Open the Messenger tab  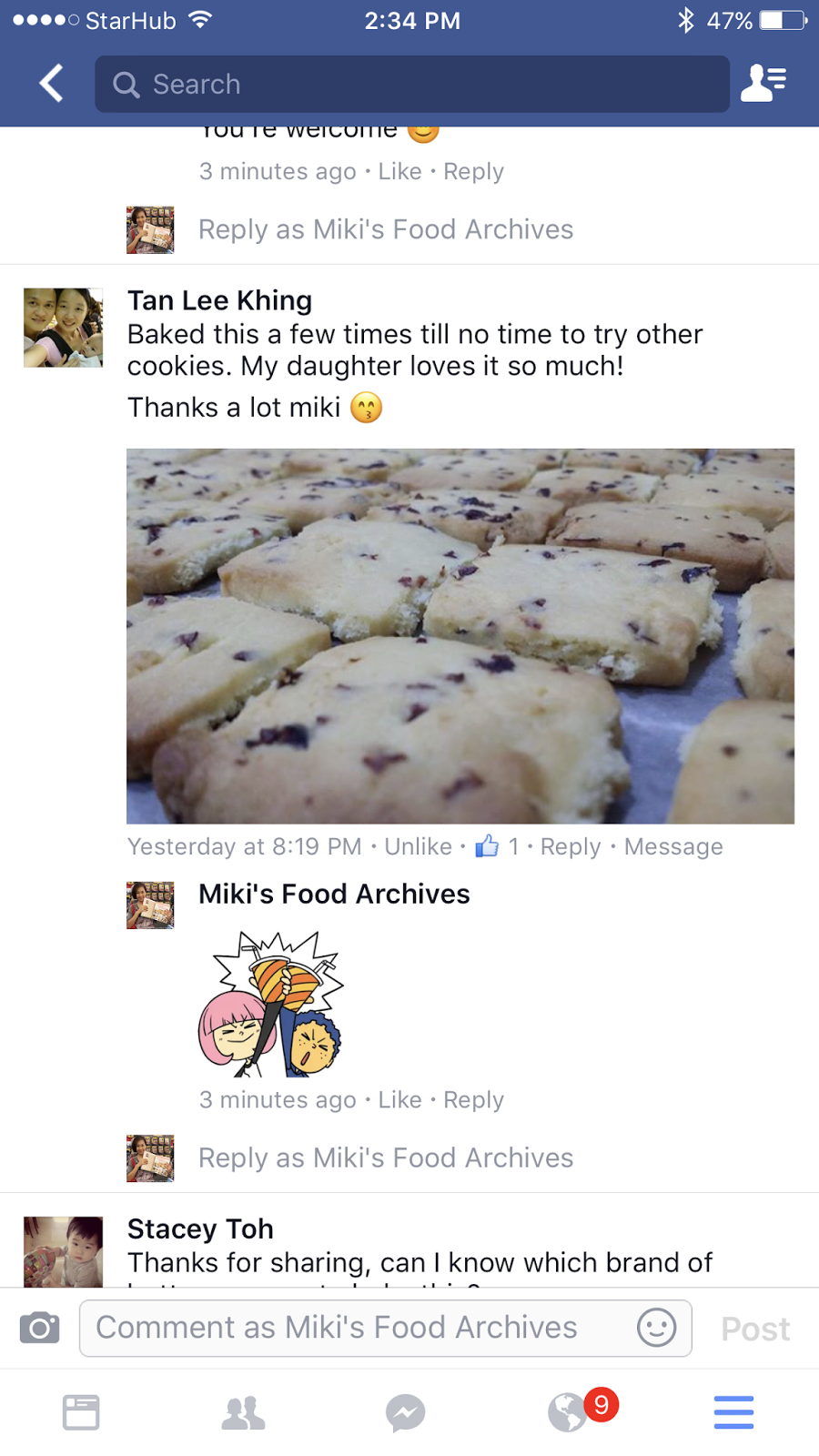(405, 1412)
